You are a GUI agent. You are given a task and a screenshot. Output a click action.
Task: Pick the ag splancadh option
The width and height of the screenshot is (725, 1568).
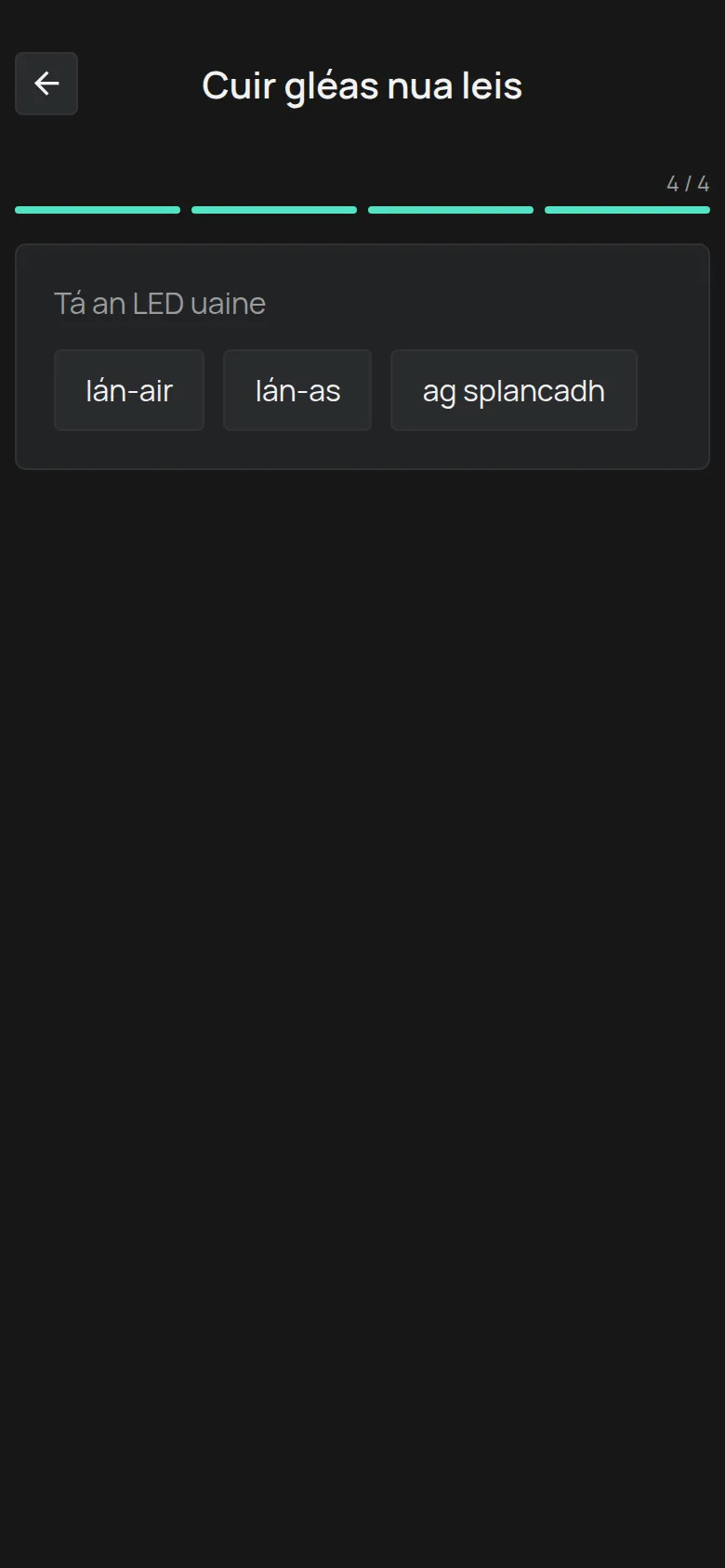click(514, 390)
